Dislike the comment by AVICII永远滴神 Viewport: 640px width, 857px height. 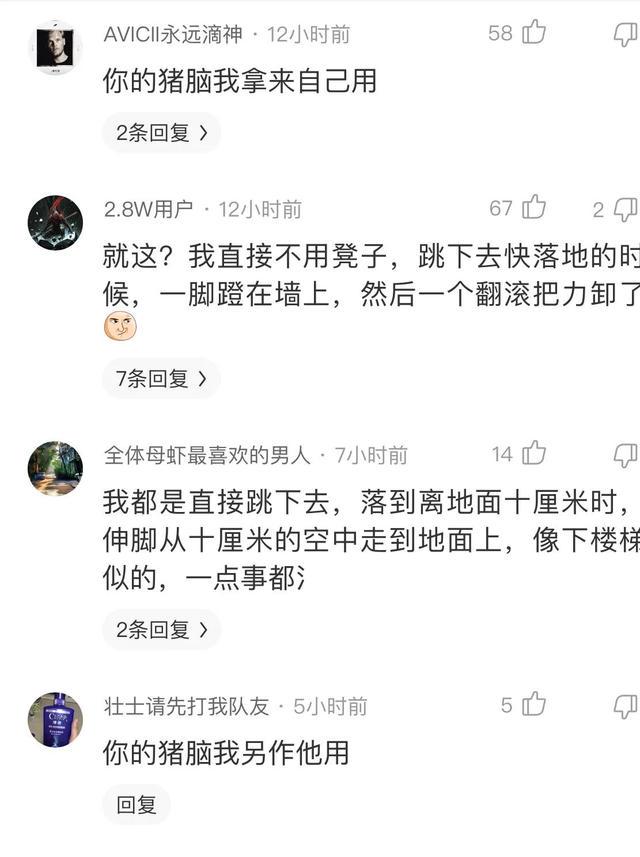tap(626, 34)
